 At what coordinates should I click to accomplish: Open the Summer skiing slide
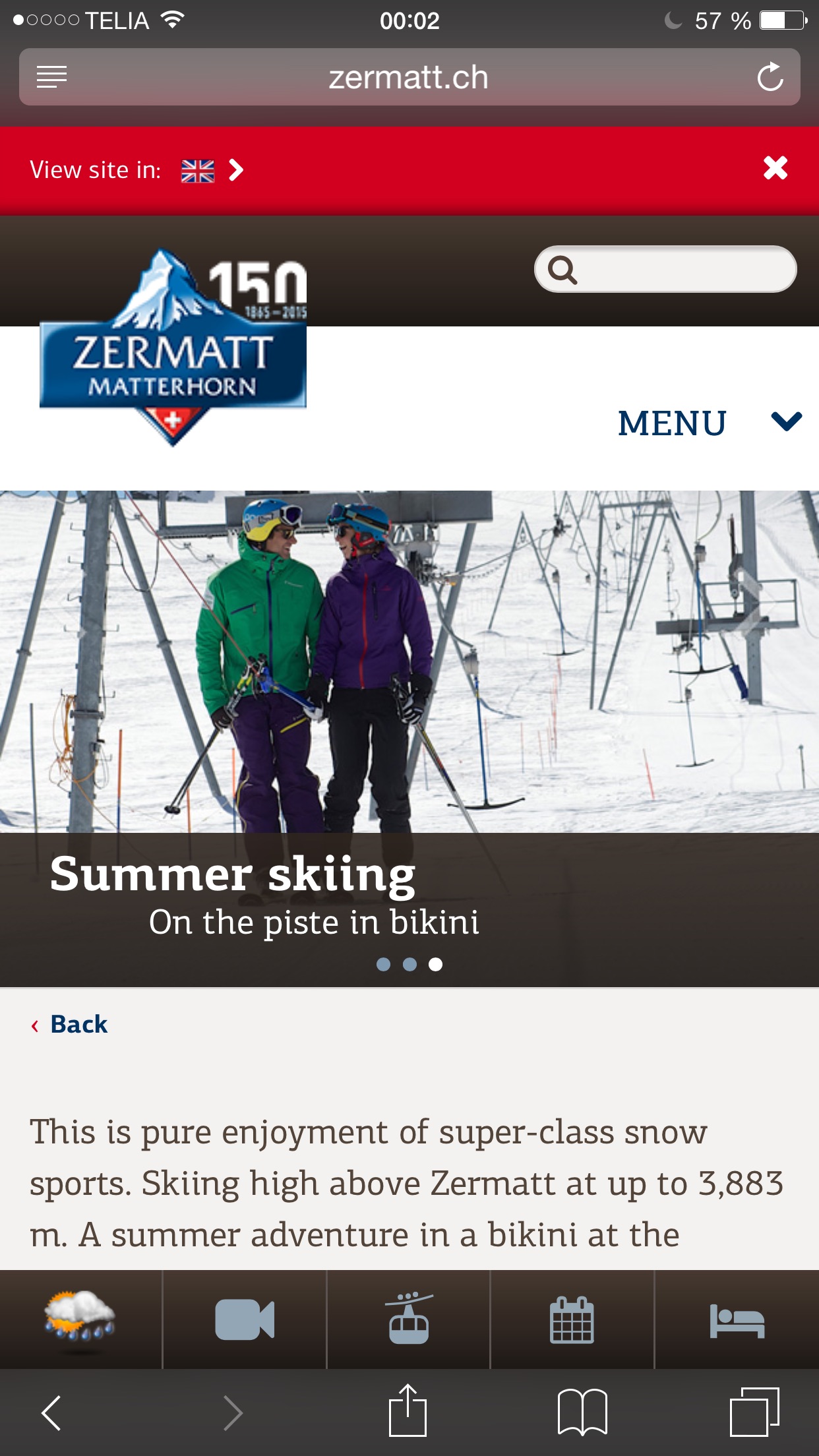coord(232,874)
